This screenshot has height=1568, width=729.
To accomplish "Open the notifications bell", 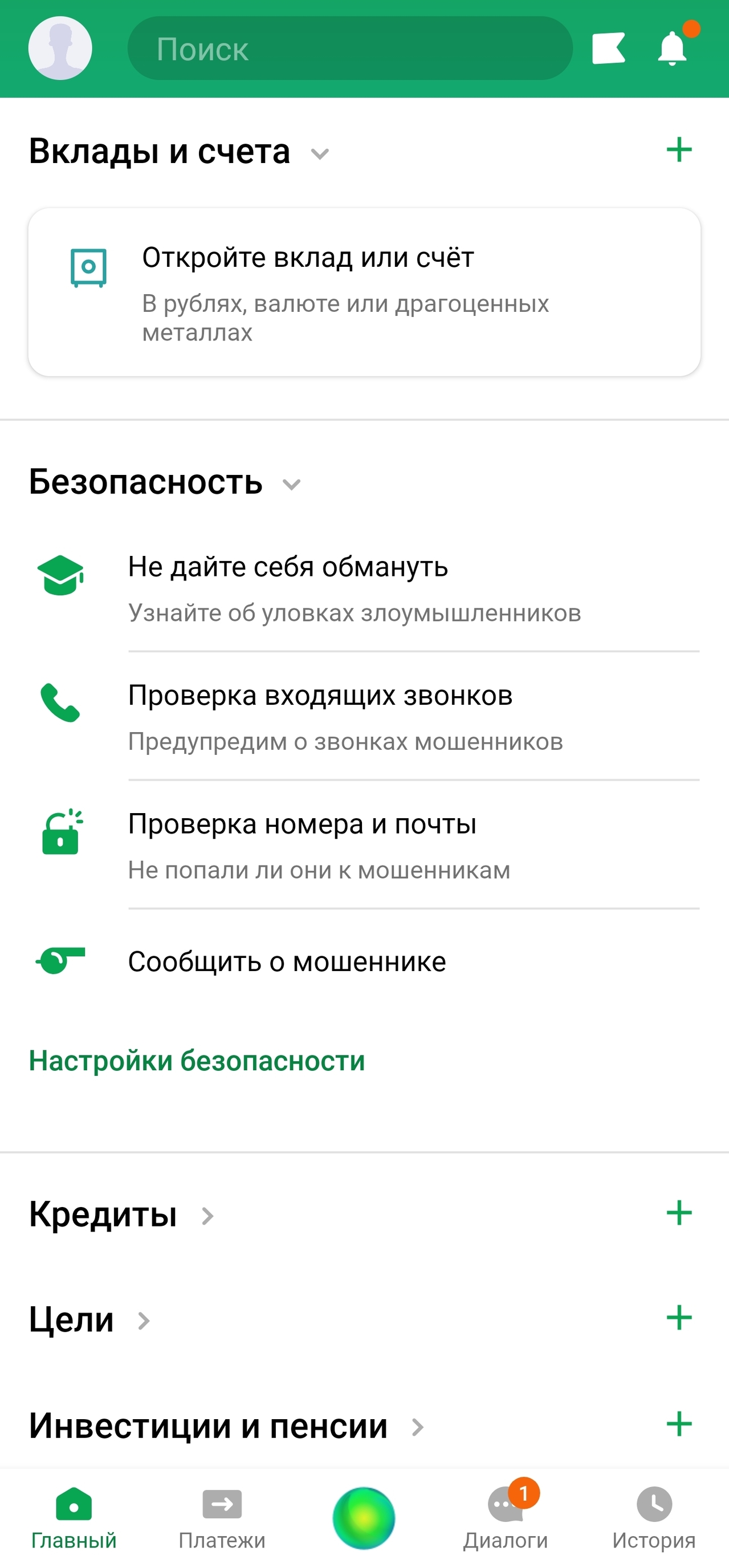I will (x=673, y=48).
